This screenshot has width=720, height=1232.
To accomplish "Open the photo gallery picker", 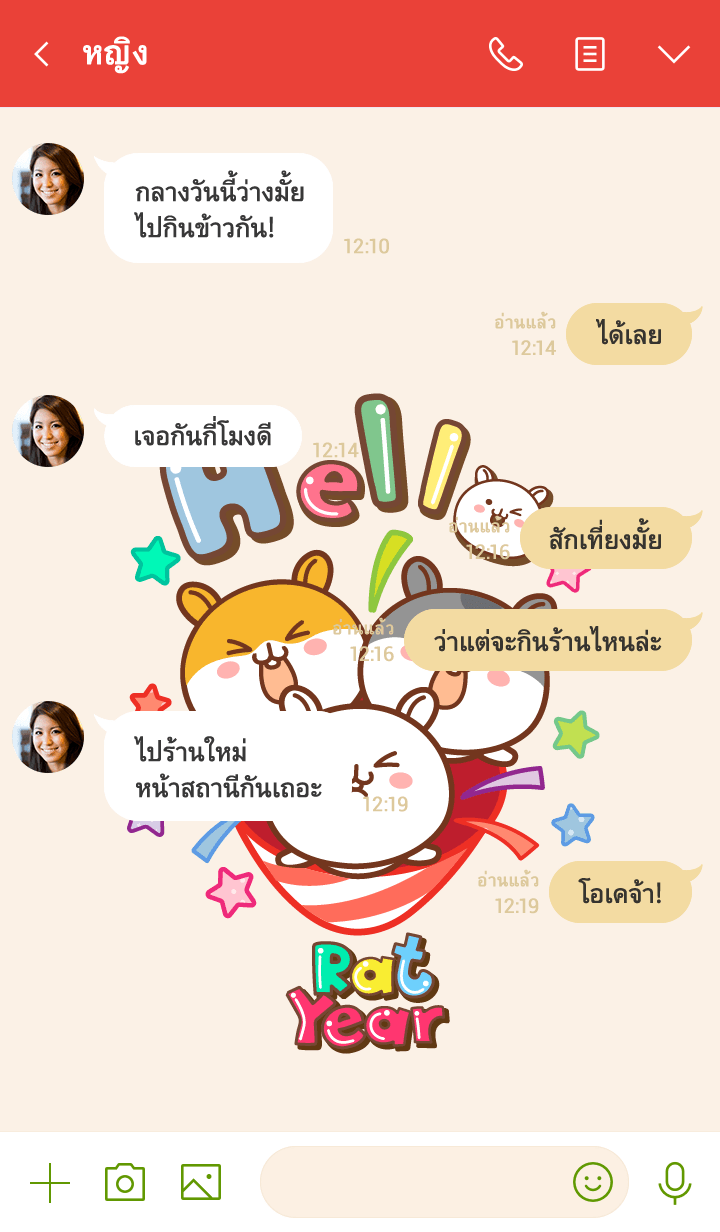I will 201,1182.
